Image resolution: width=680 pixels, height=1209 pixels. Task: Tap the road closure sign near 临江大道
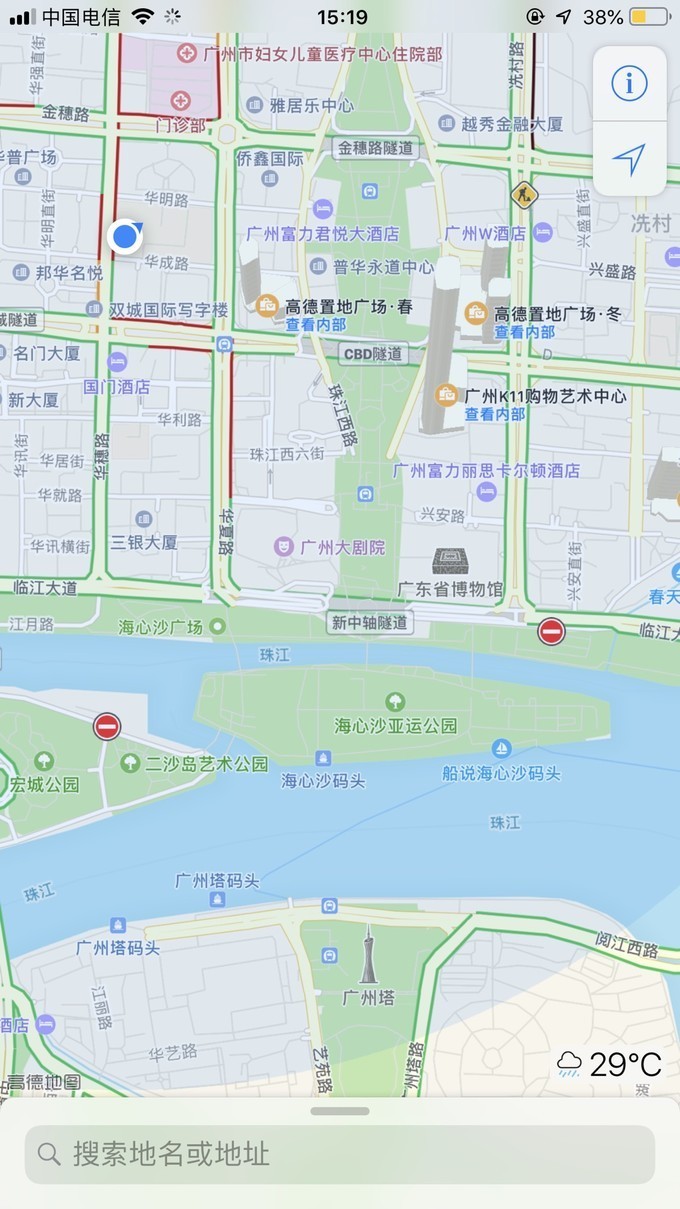pos(551,631)
